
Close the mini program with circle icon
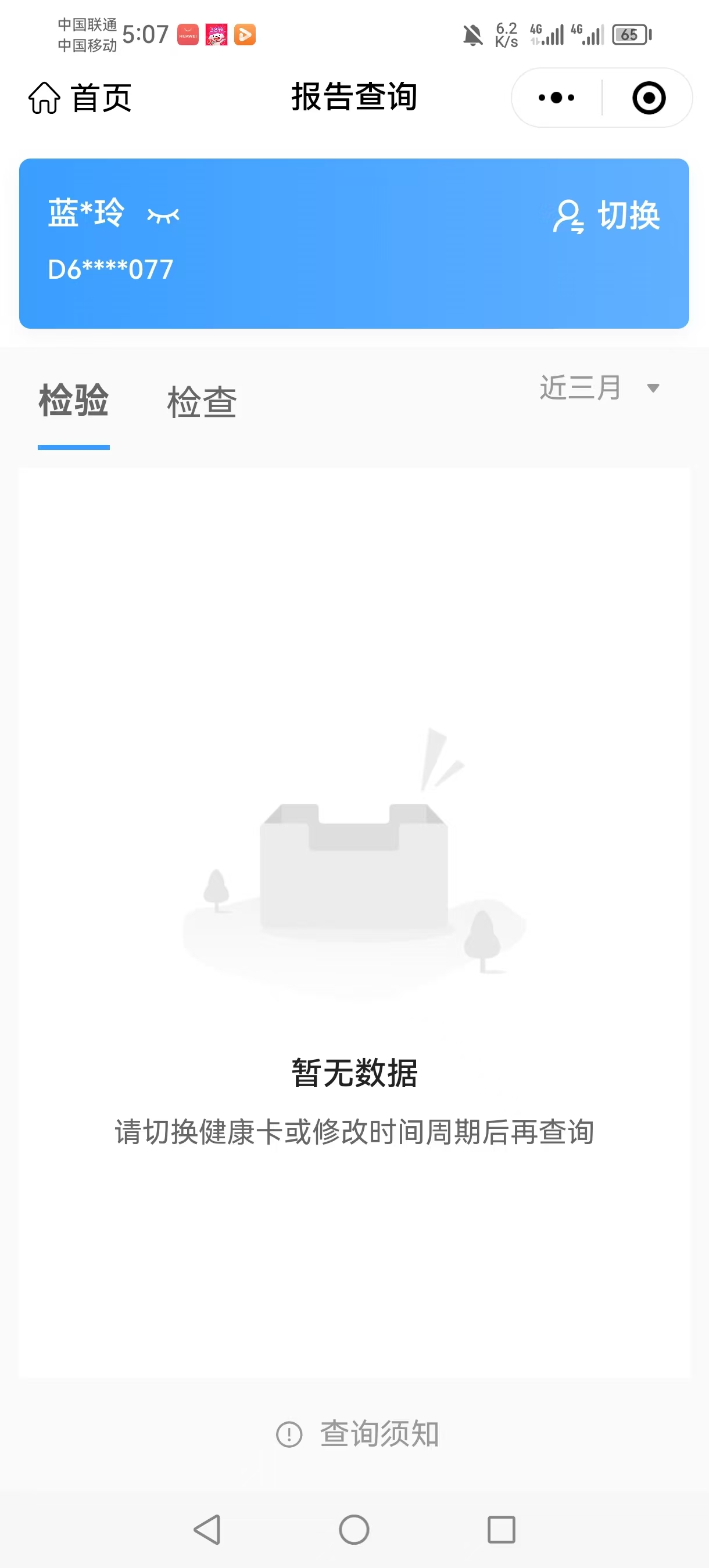[x=649, y=98]
